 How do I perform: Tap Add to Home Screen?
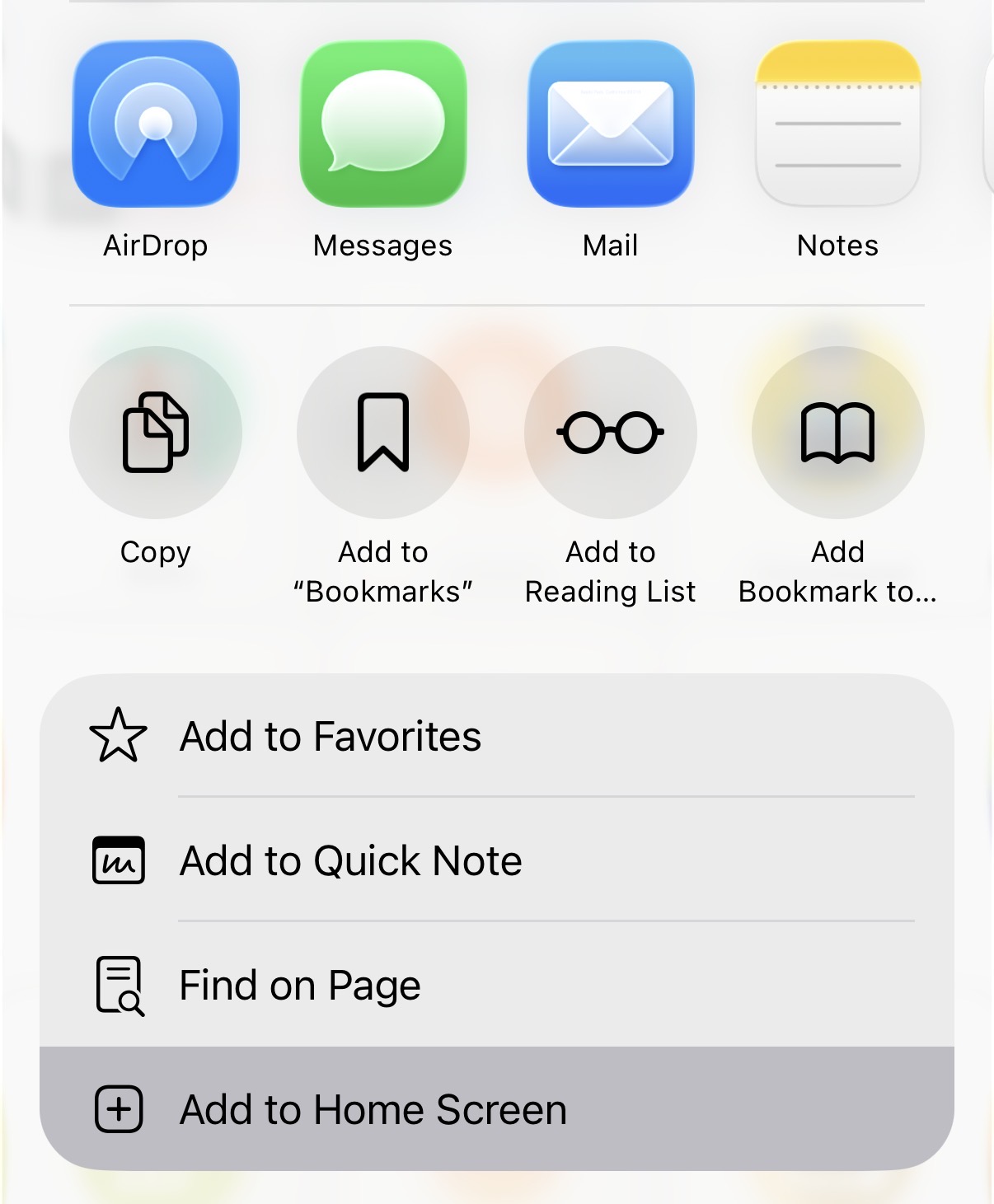[x=496, y=1109]
